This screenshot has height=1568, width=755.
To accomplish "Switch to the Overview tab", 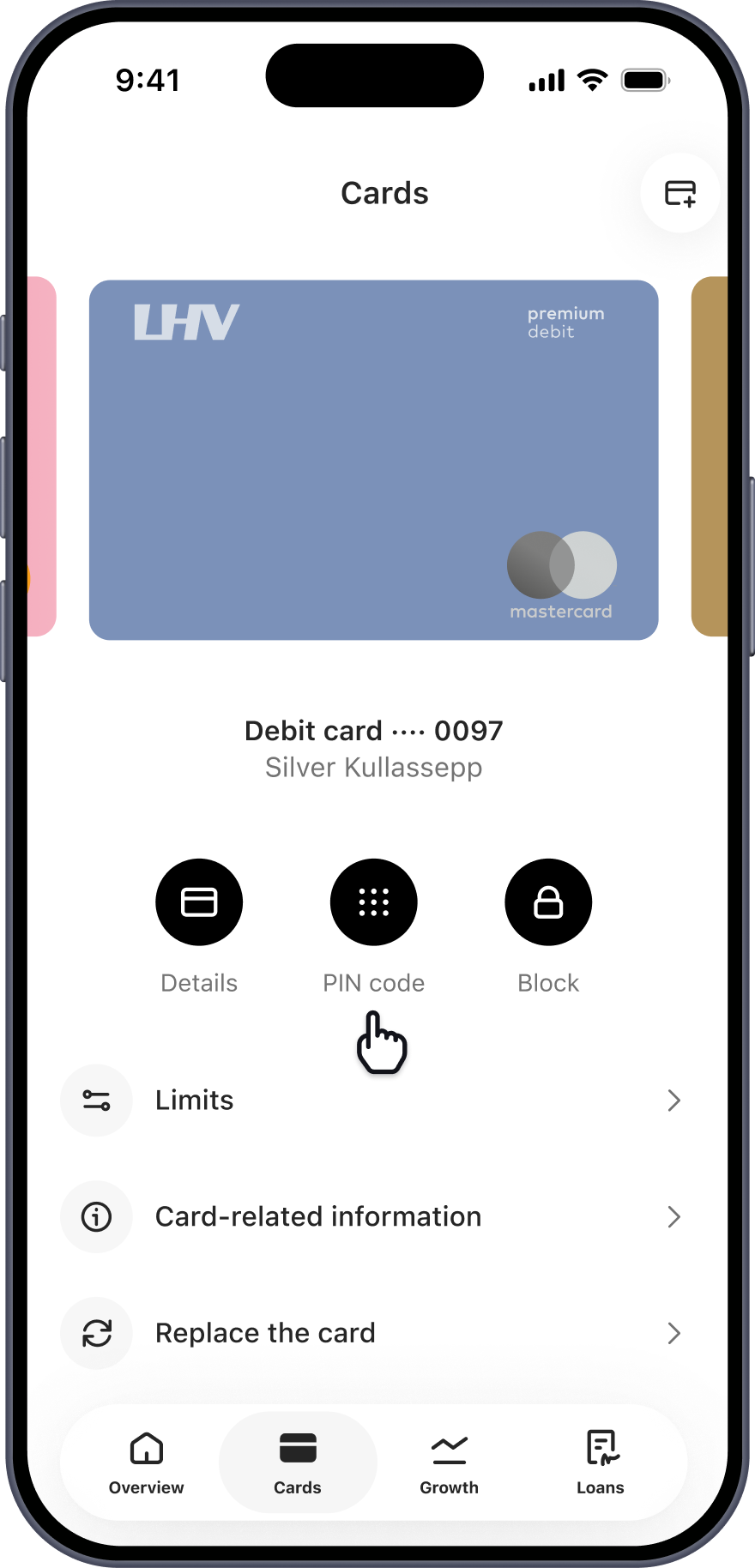I will click(x=147, y=1463).
